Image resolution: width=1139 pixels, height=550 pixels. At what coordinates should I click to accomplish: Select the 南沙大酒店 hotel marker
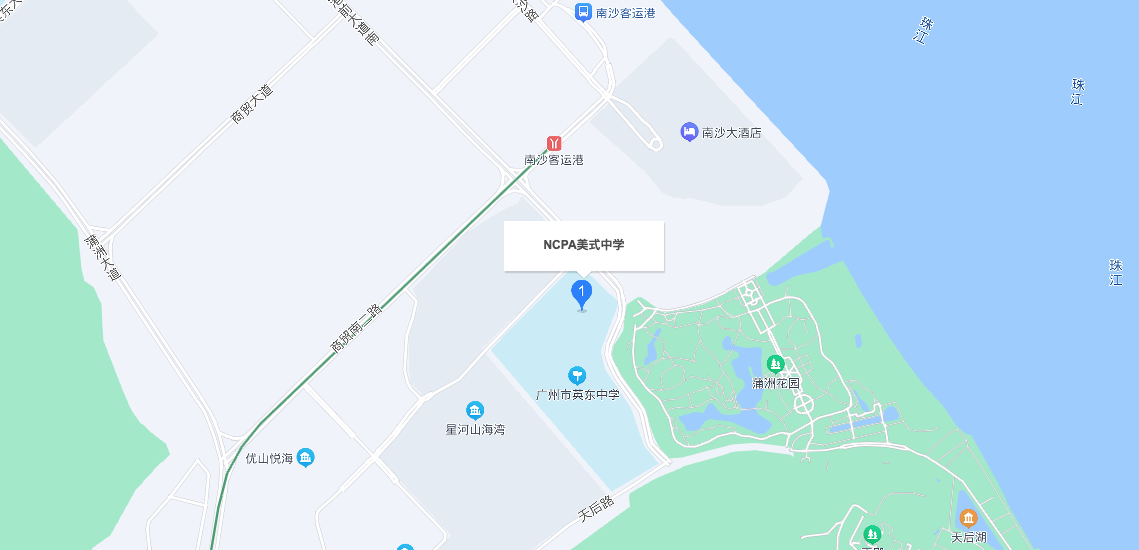tap(689, 131)
